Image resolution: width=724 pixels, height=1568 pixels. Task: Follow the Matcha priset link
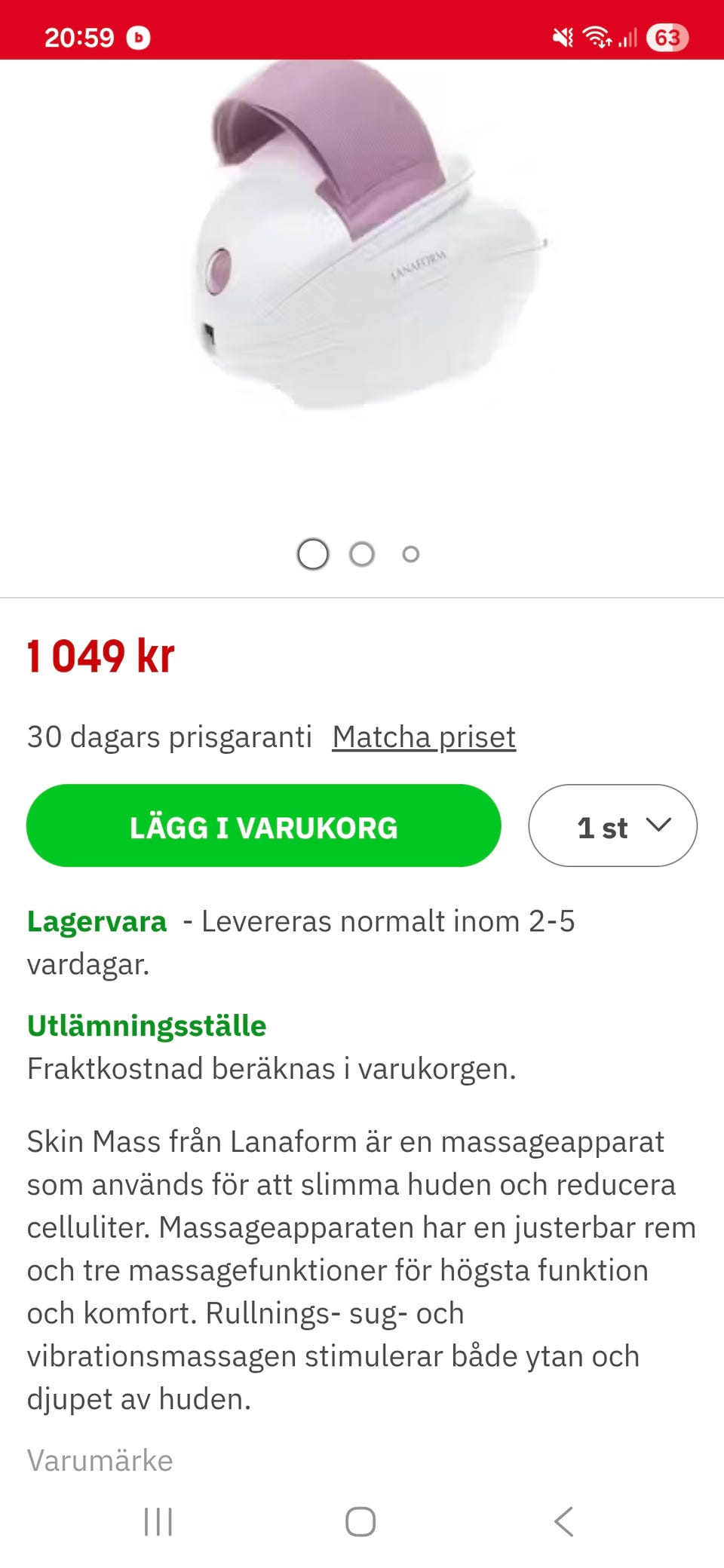coord(424,737)
